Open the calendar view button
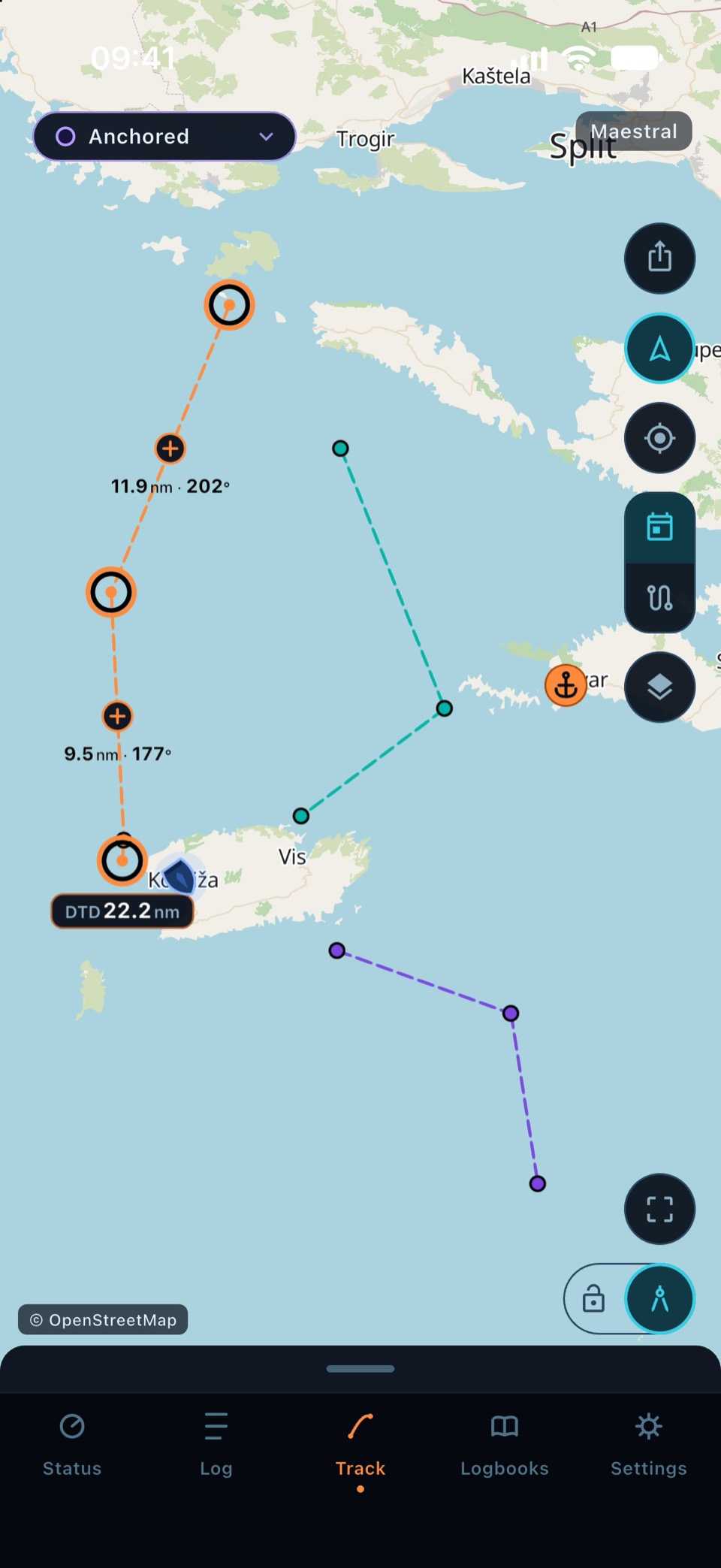Image resolution: width=721 pixels, height=1568 pixels. [x=659, y=527]
